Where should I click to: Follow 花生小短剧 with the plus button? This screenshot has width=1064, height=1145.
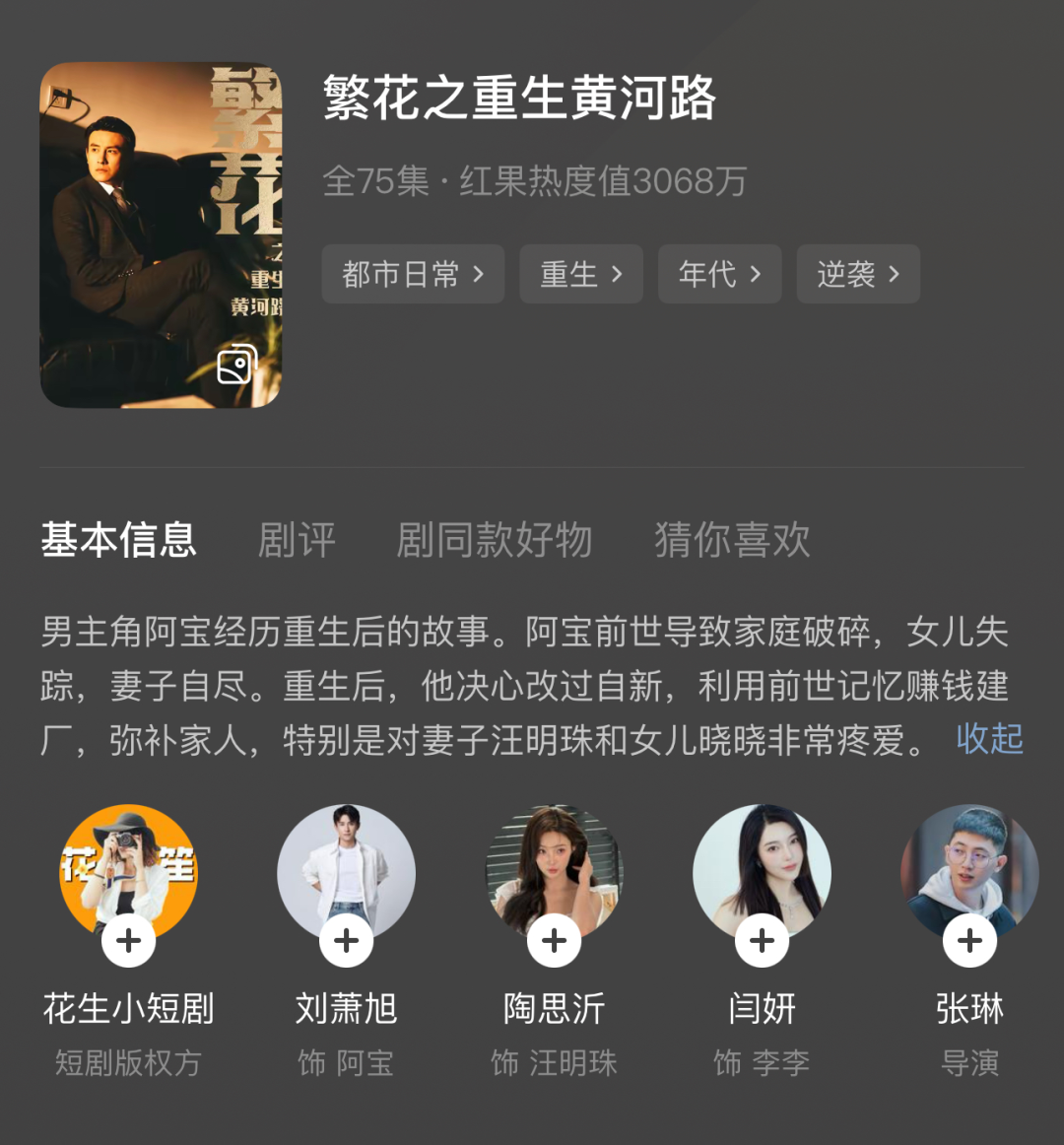[x=129, y=941]
